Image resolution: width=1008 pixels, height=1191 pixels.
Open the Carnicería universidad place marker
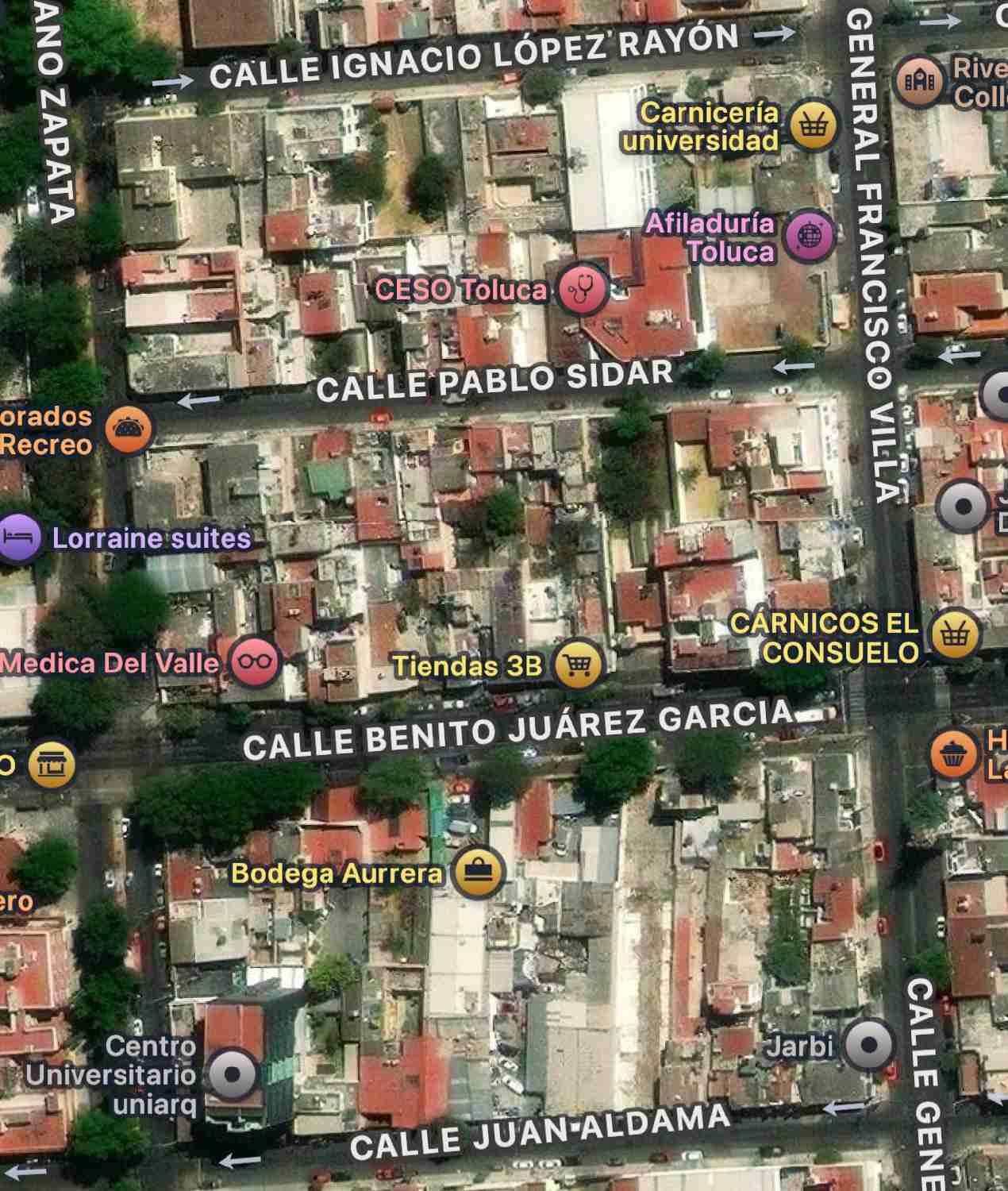814,125
